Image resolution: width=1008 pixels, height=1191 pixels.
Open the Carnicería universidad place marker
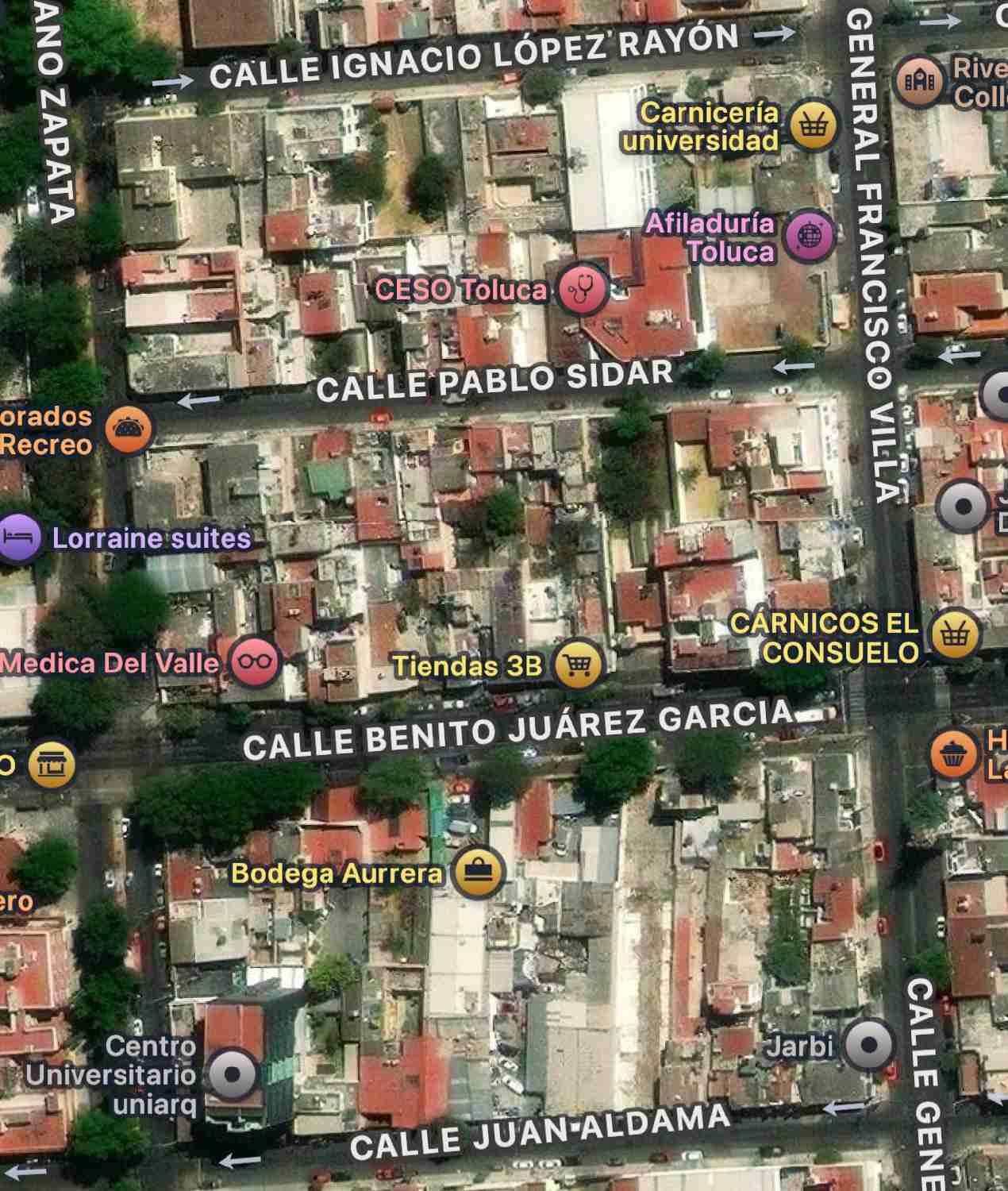814,125
